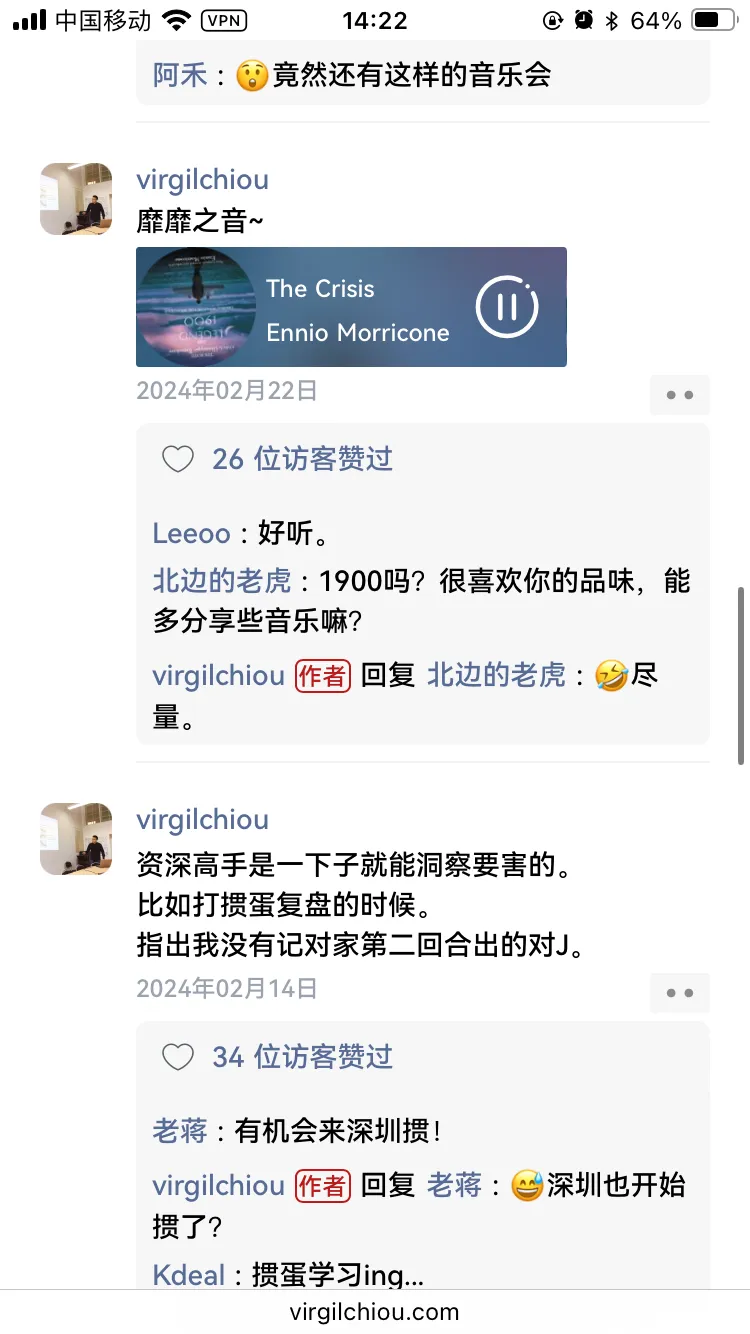750x1334 pixels.
Task: Open virgilchiou's avatar on the 掼蛋 post
Action: (76, 839)
